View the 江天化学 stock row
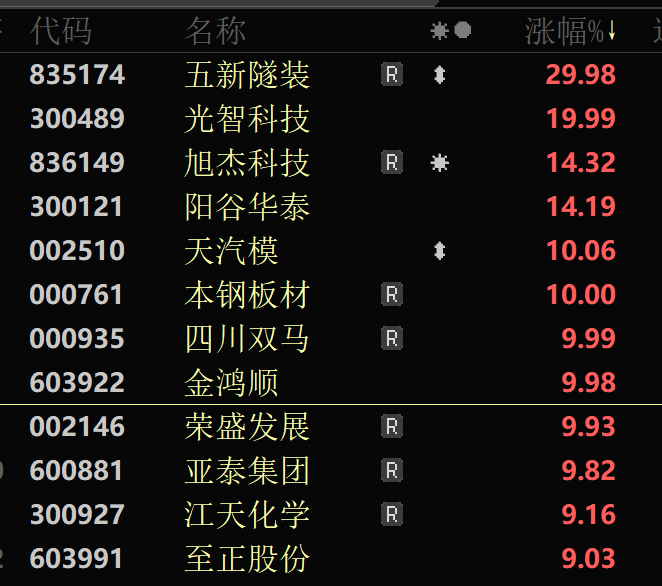The height and width of the screenshot is (586, 662). coord(247,515)
